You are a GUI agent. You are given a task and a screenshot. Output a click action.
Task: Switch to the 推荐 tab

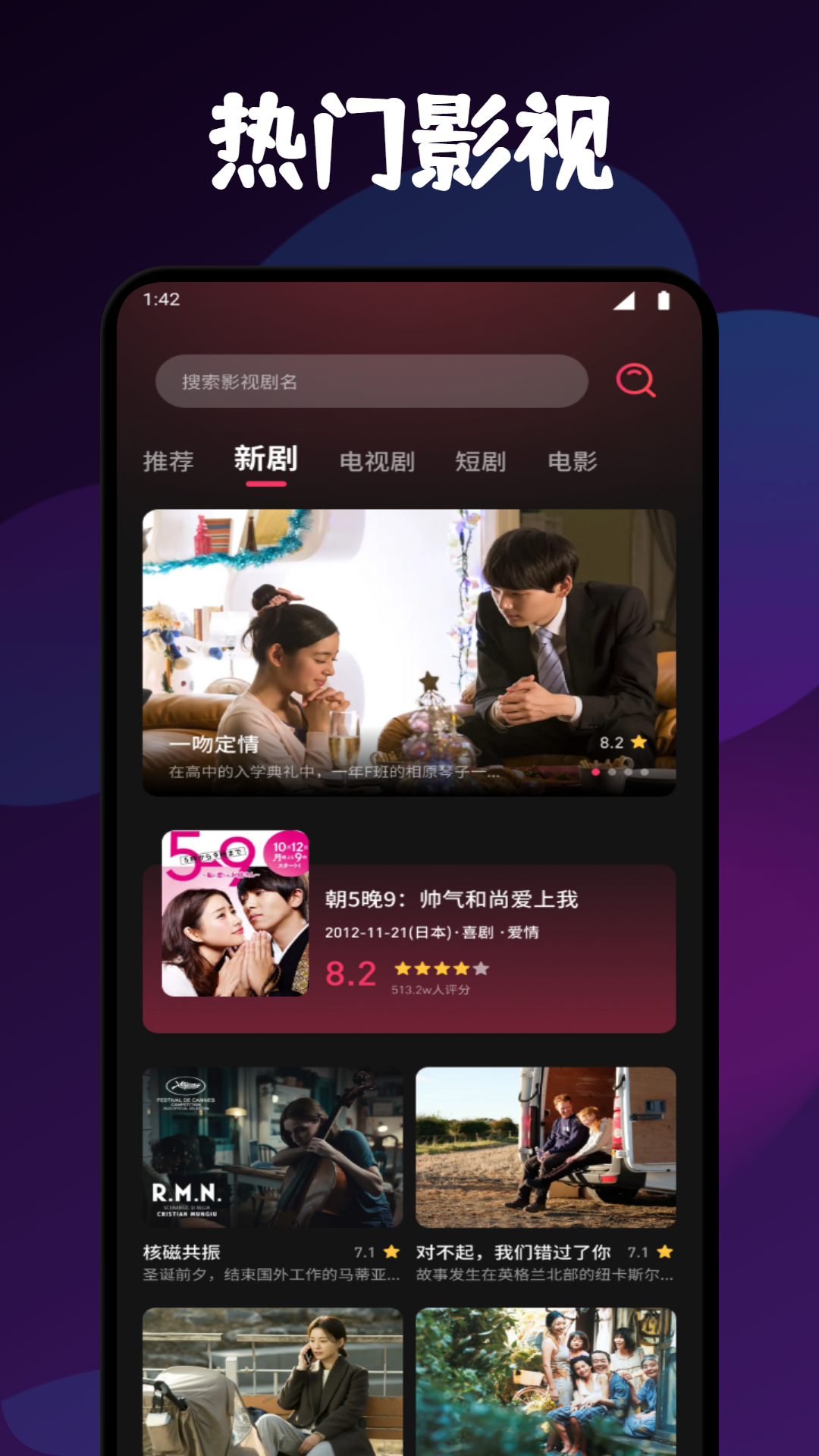168,460
